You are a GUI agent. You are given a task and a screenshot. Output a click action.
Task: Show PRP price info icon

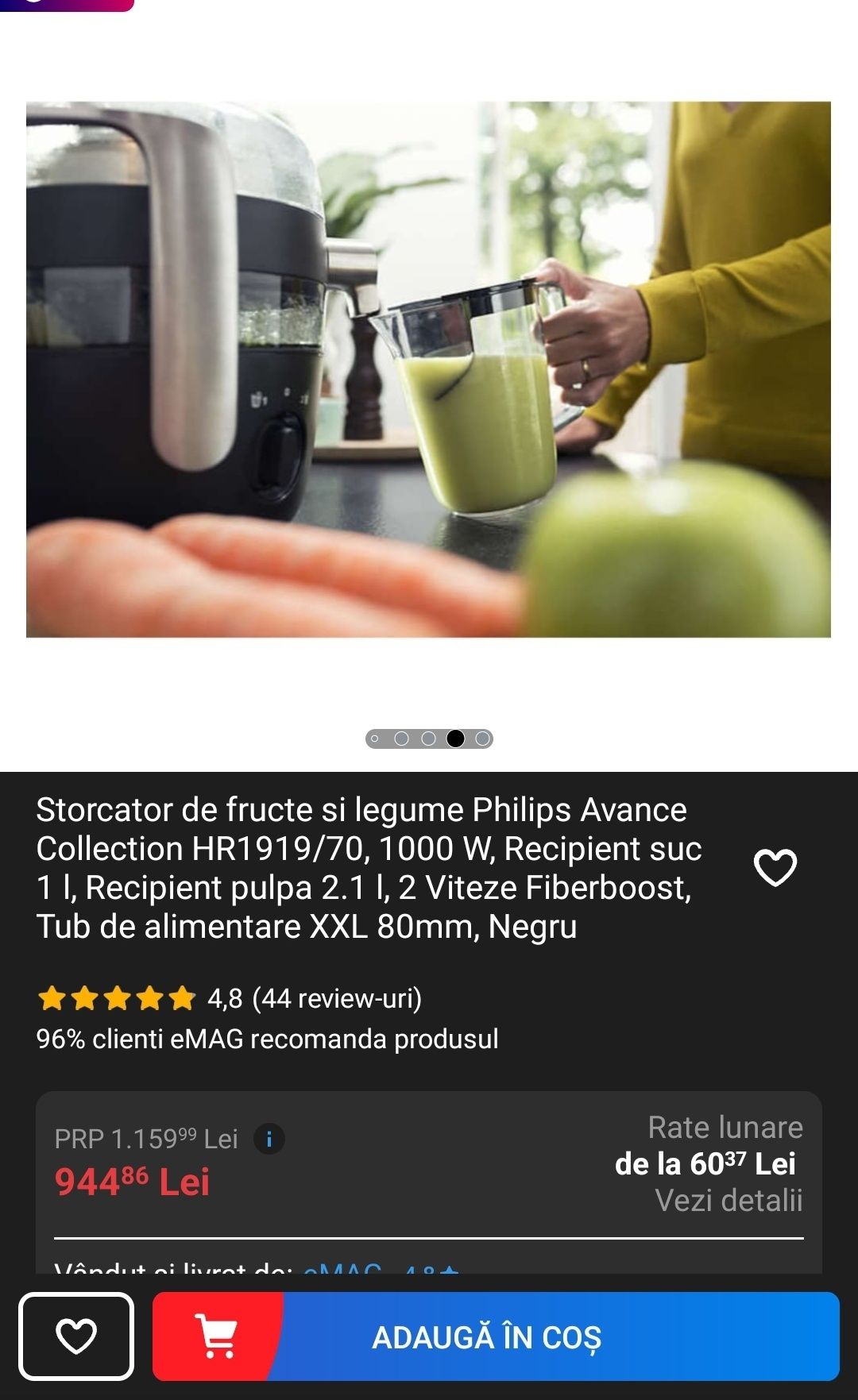269,1140
